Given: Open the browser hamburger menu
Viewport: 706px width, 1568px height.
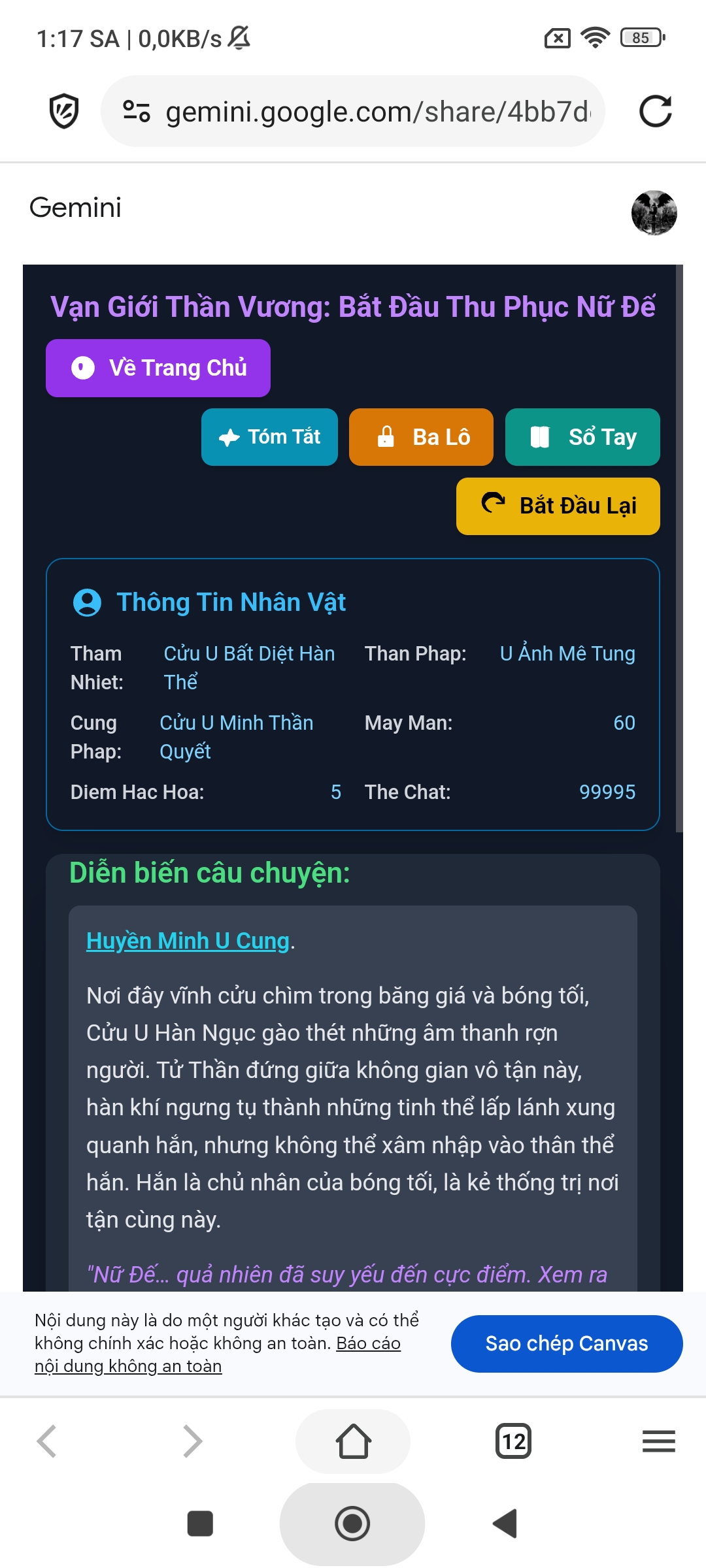Looking at the screenshot, I should click(658, 1441).
